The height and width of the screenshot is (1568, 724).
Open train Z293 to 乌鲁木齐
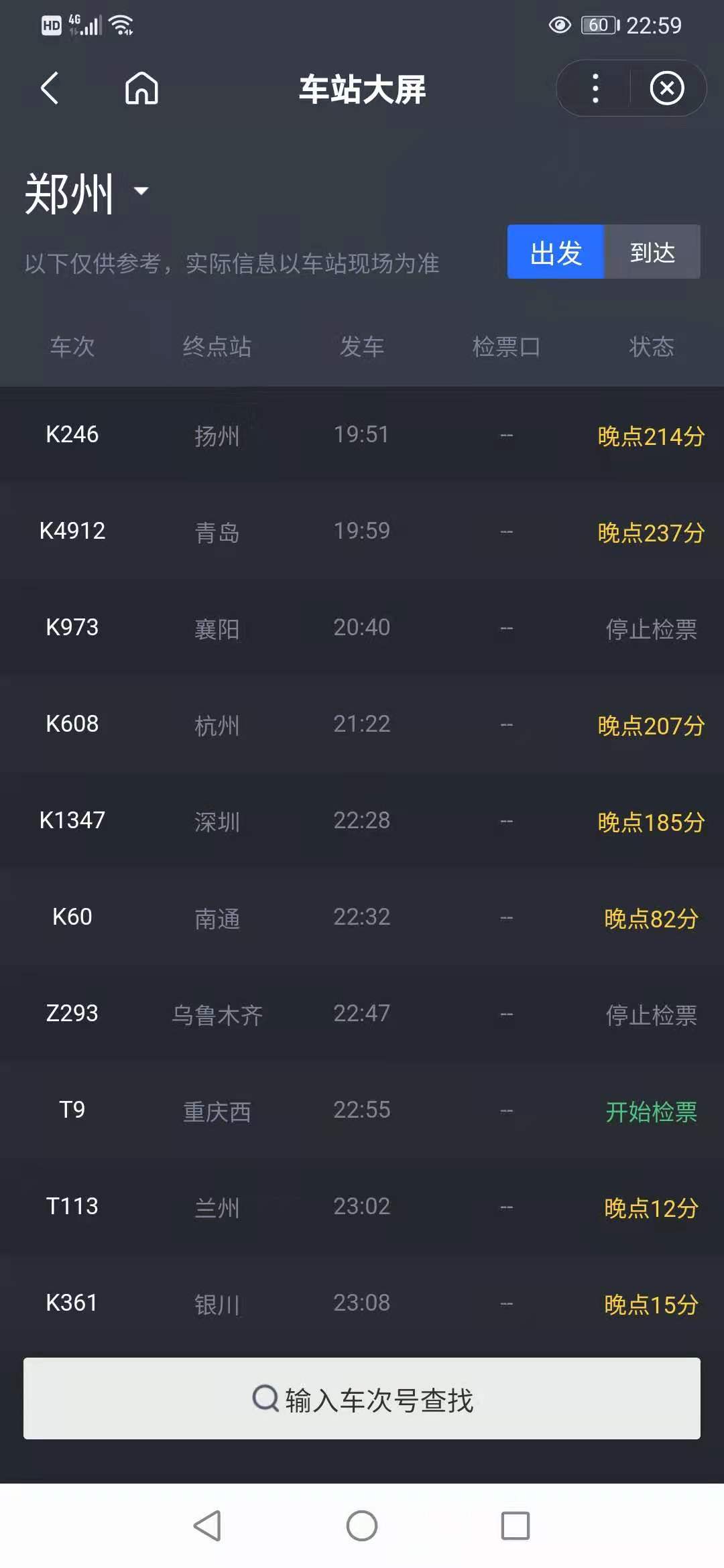click(x=362, y=1014)
